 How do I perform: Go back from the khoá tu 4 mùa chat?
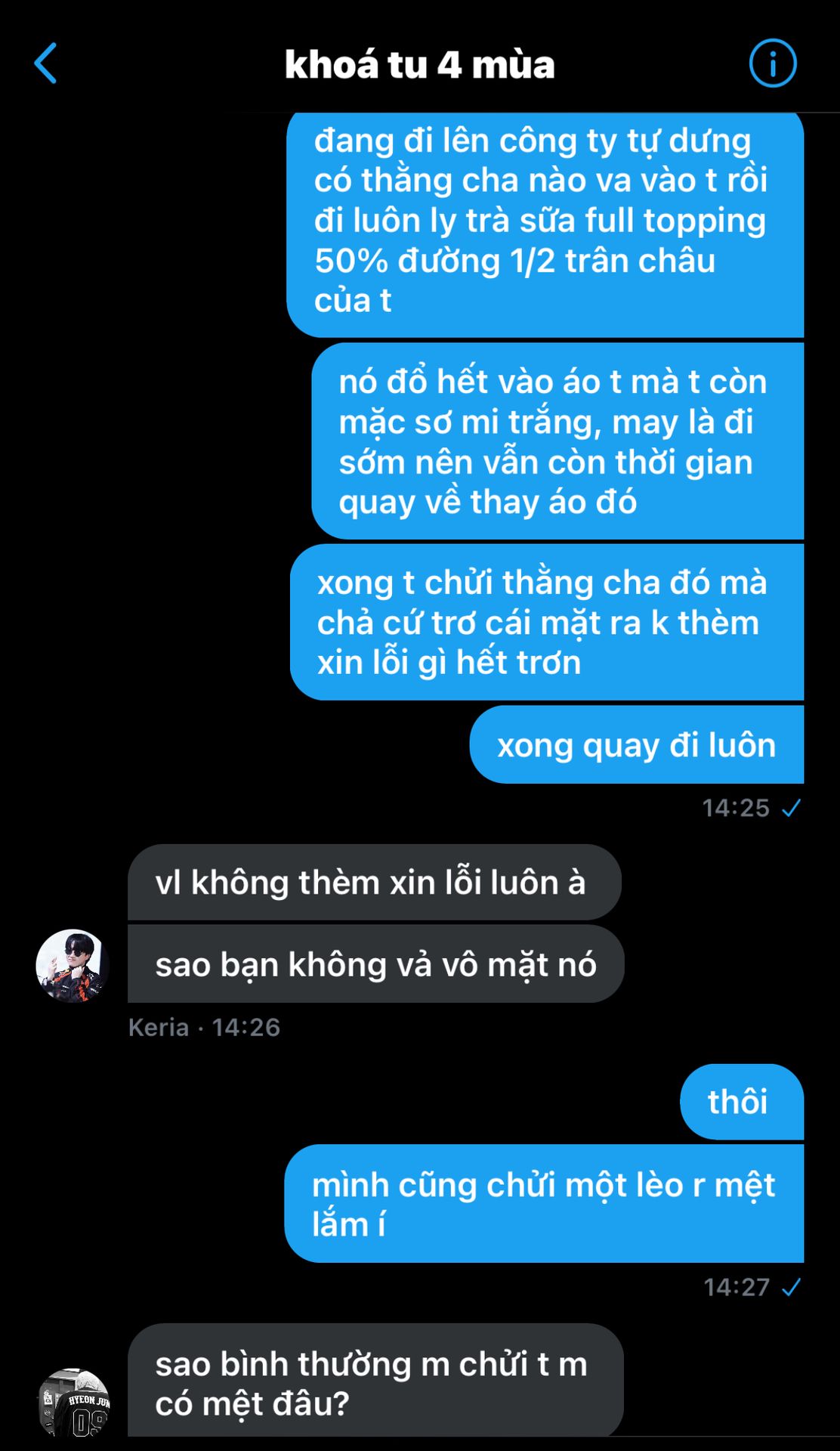(x=46, y=63)
